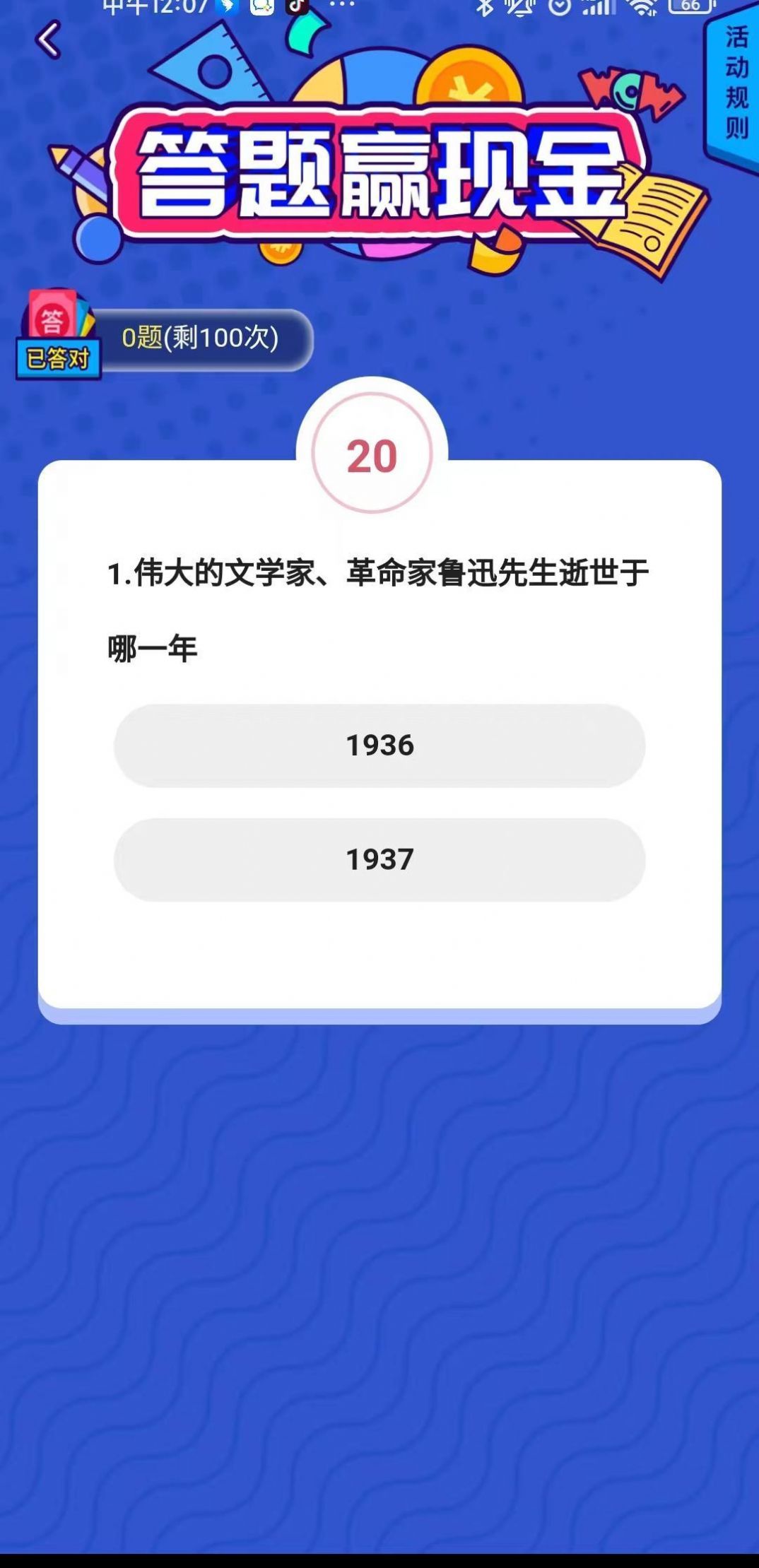Tap the 0题(剩100次) progress pill
Viewport: 759px width, 1568px height.
200,338
